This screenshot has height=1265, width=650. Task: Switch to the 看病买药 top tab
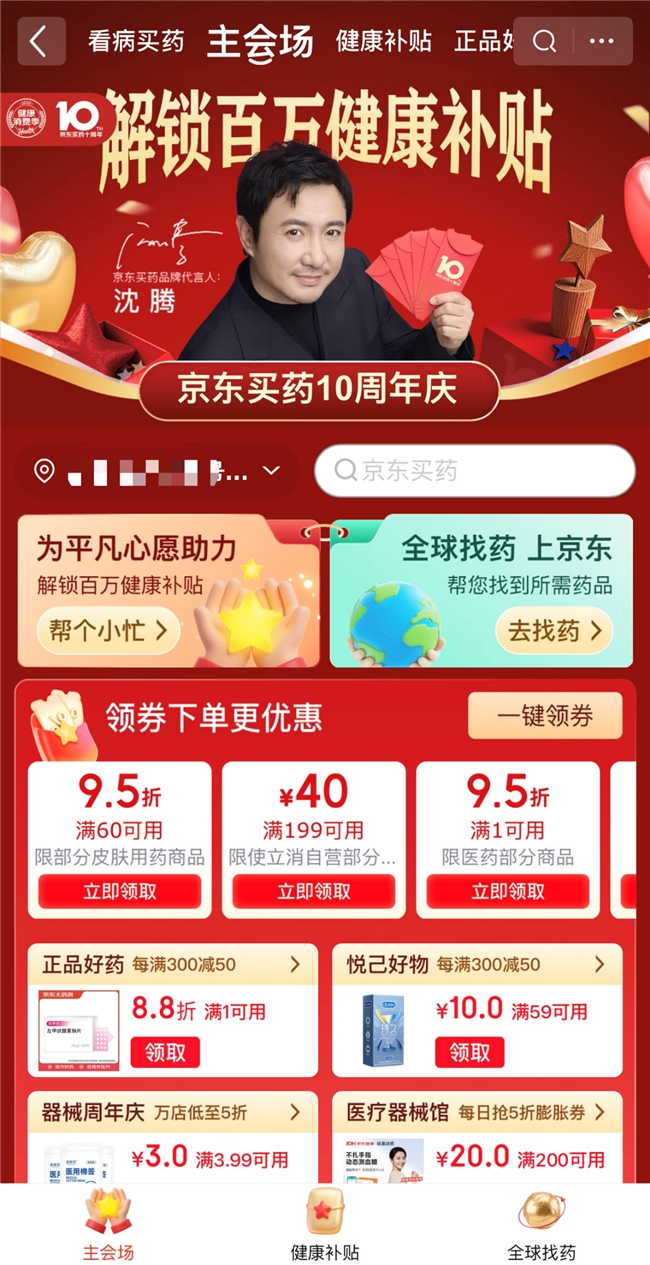pyautogui.click(x=136, y=42)
